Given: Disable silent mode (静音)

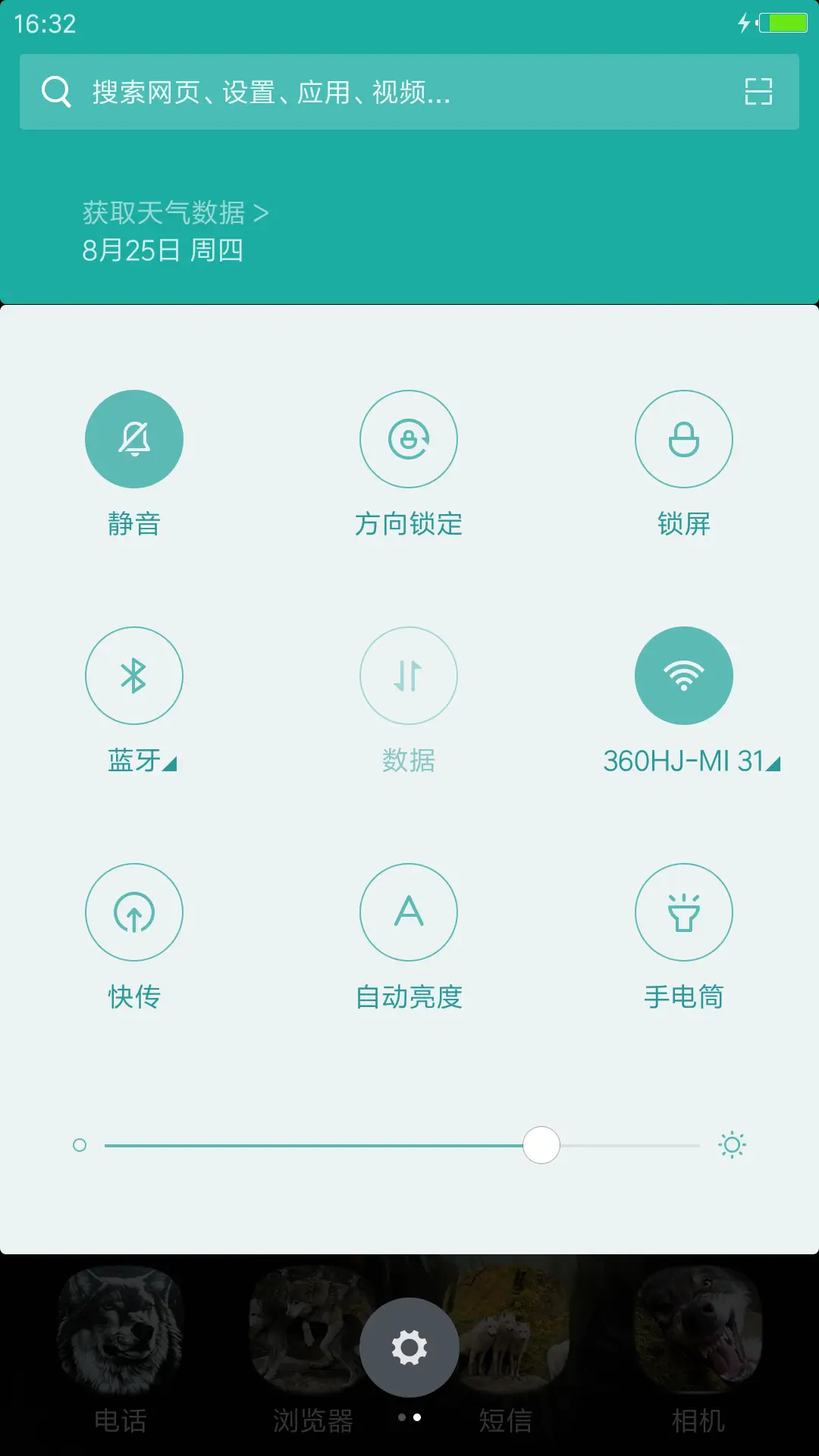Looking at the screenshot, I should pos(134,438).
